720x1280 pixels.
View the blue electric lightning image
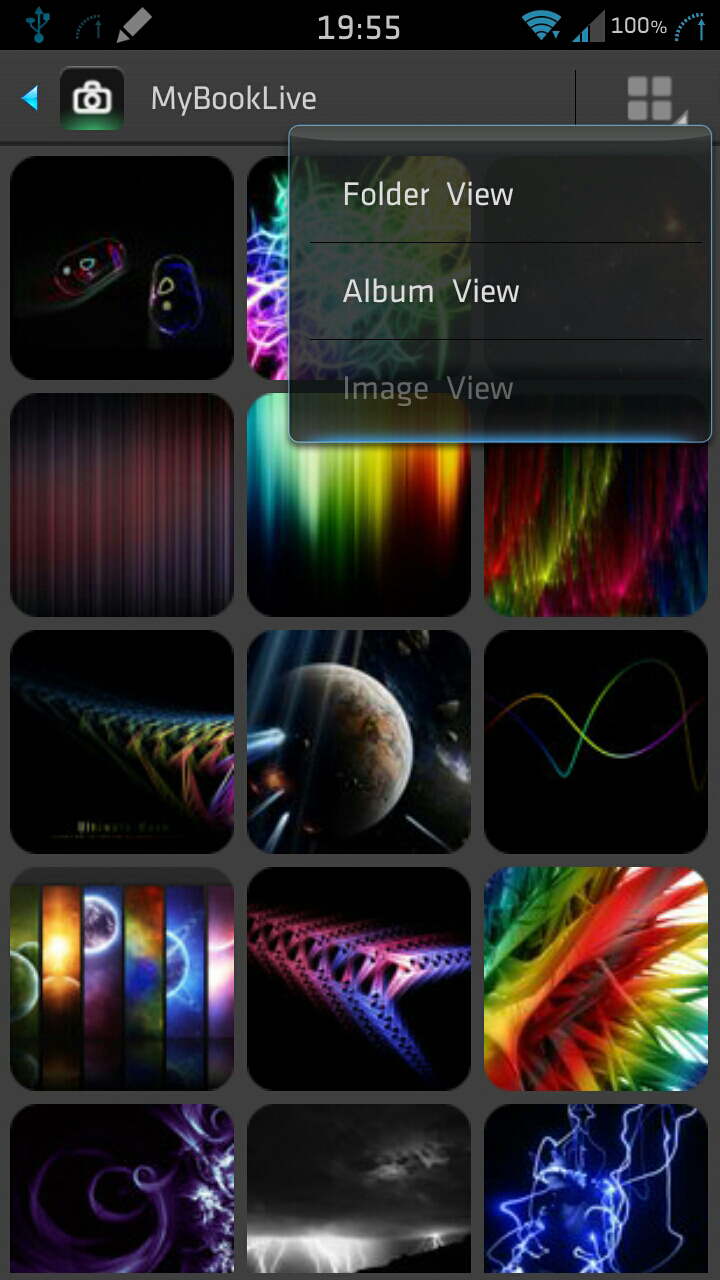pyautogui.click(x=596, y=1190)
